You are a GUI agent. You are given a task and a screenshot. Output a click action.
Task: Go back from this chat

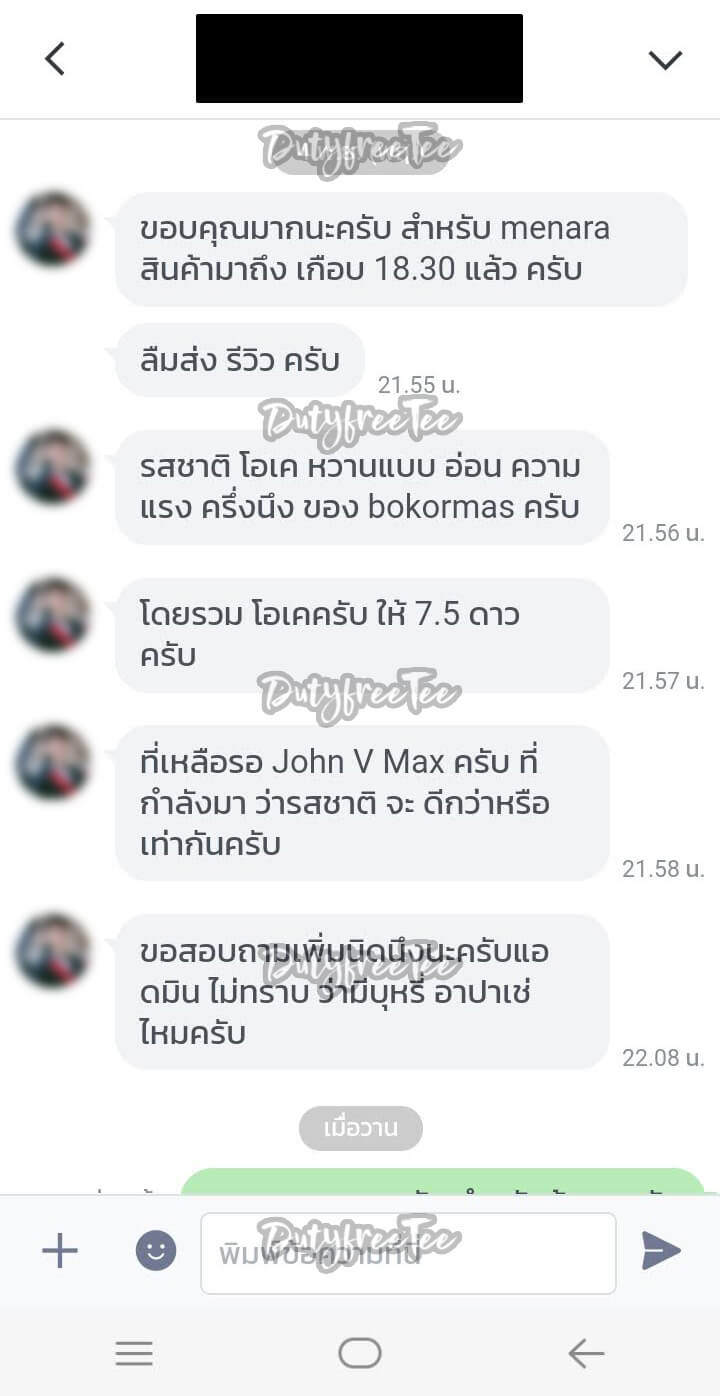click(55, 59)
